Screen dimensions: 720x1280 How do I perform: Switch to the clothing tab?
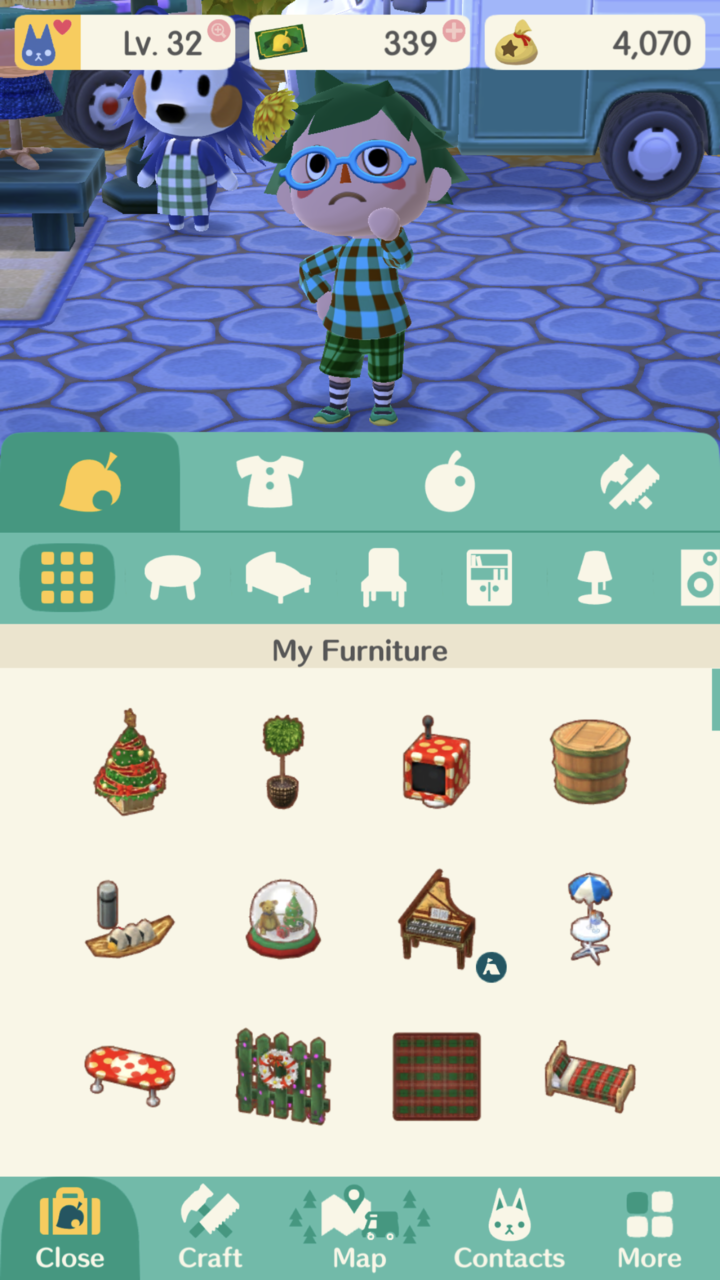[x=270, y=482]
